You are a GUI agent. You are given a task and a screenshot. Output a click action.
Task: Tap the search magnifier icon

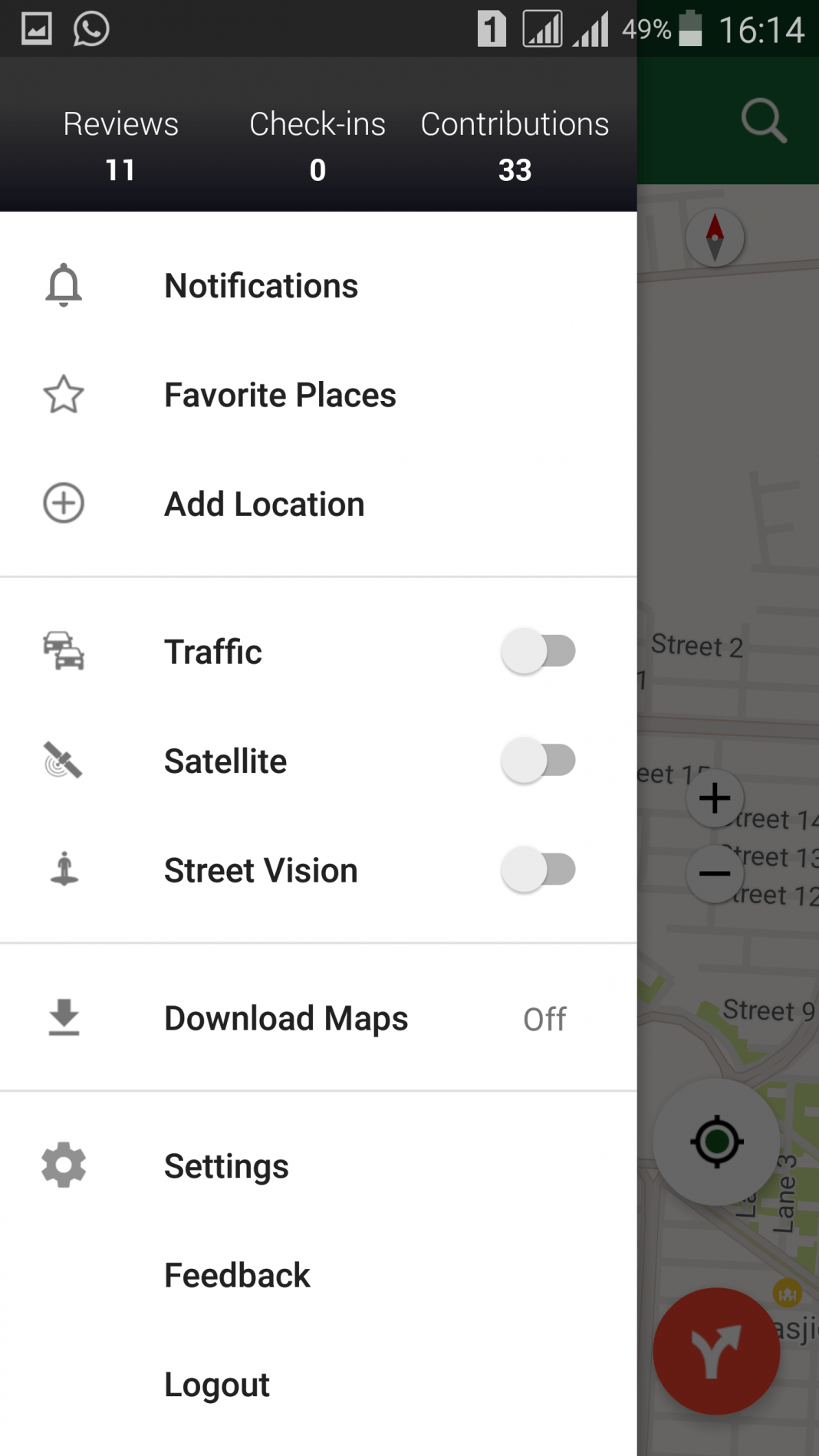(x=764, y=121)
